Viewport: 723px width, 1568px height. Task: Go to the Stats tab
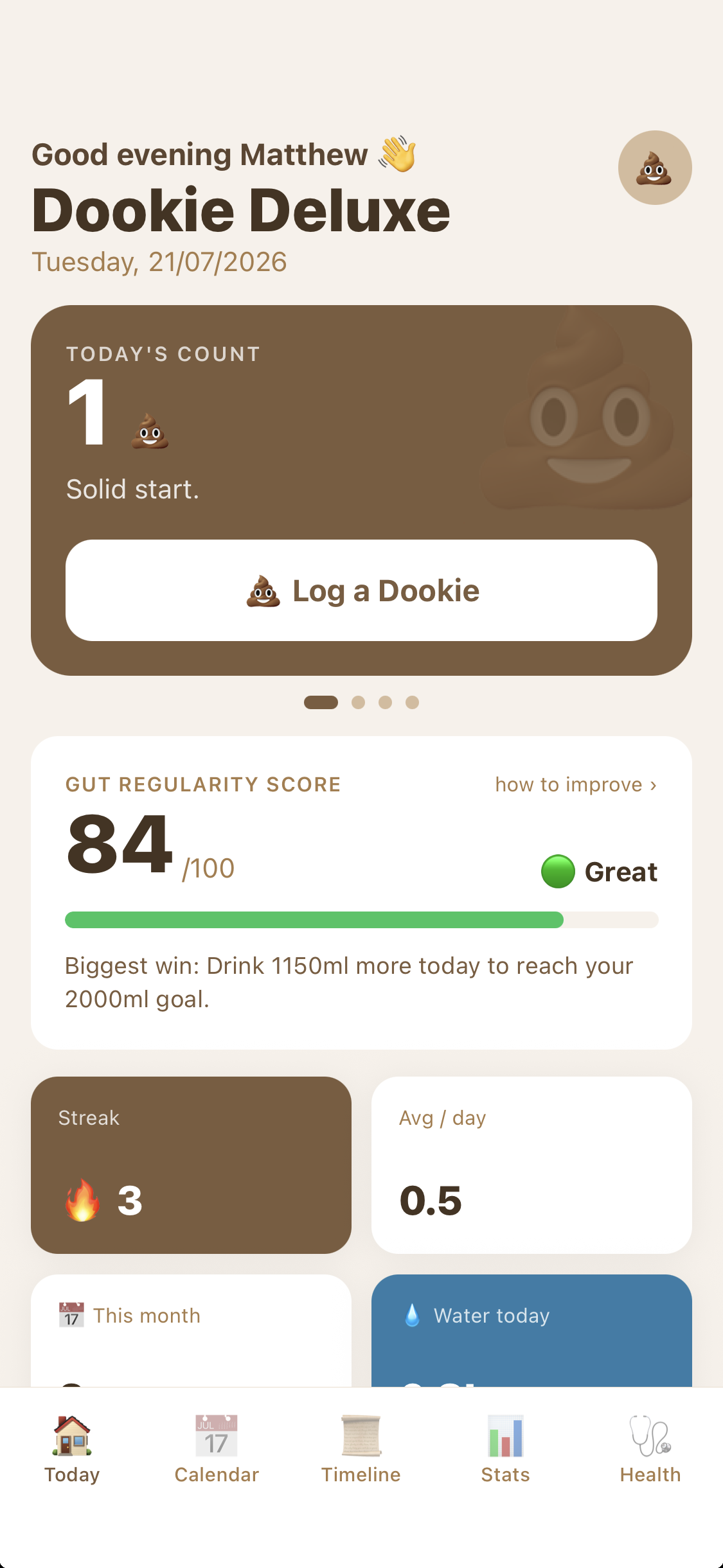(506, 1449)
